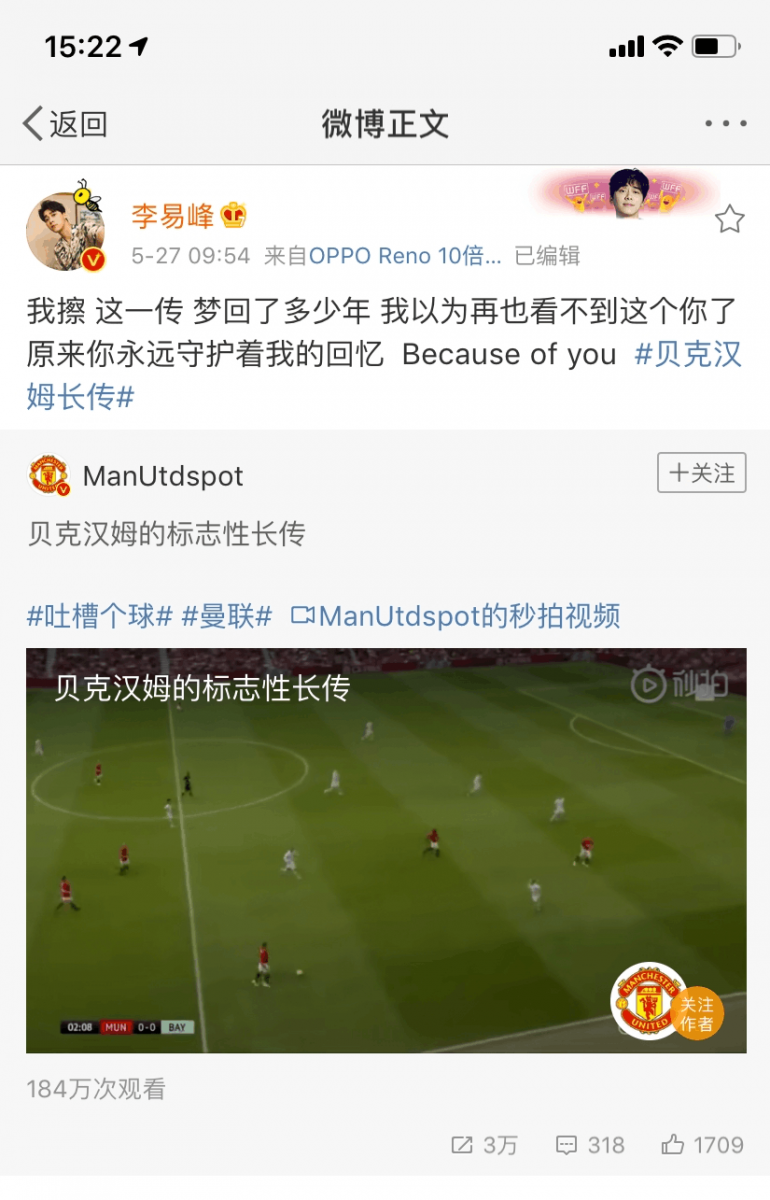The width and height of the screenshot is (770, 1200).
Task: Go back using the 返回 button
Action: coord(65,124)
